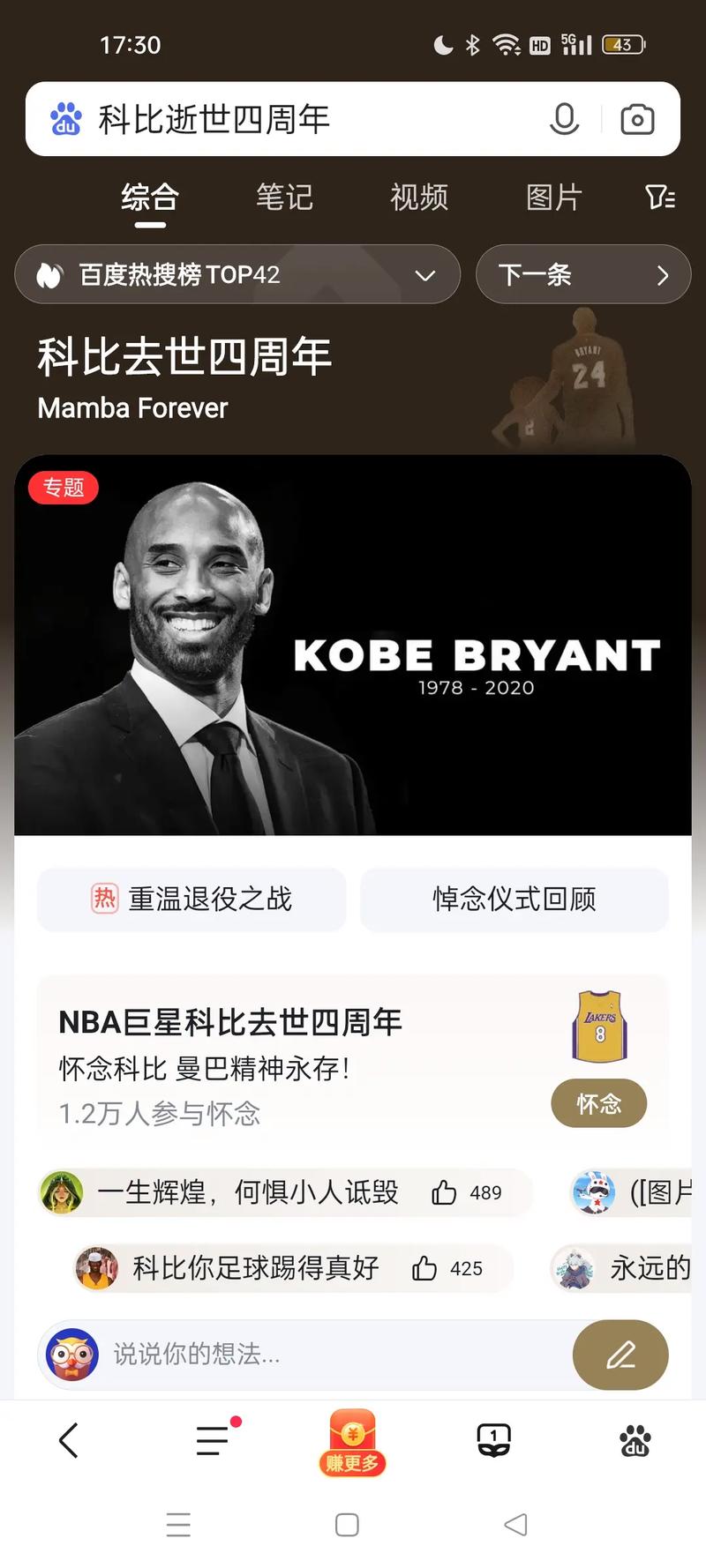The width and height of the screenshot is (706, 1568).
Task: Open camera search in the search bar
Action: click(x=638, y=119)
